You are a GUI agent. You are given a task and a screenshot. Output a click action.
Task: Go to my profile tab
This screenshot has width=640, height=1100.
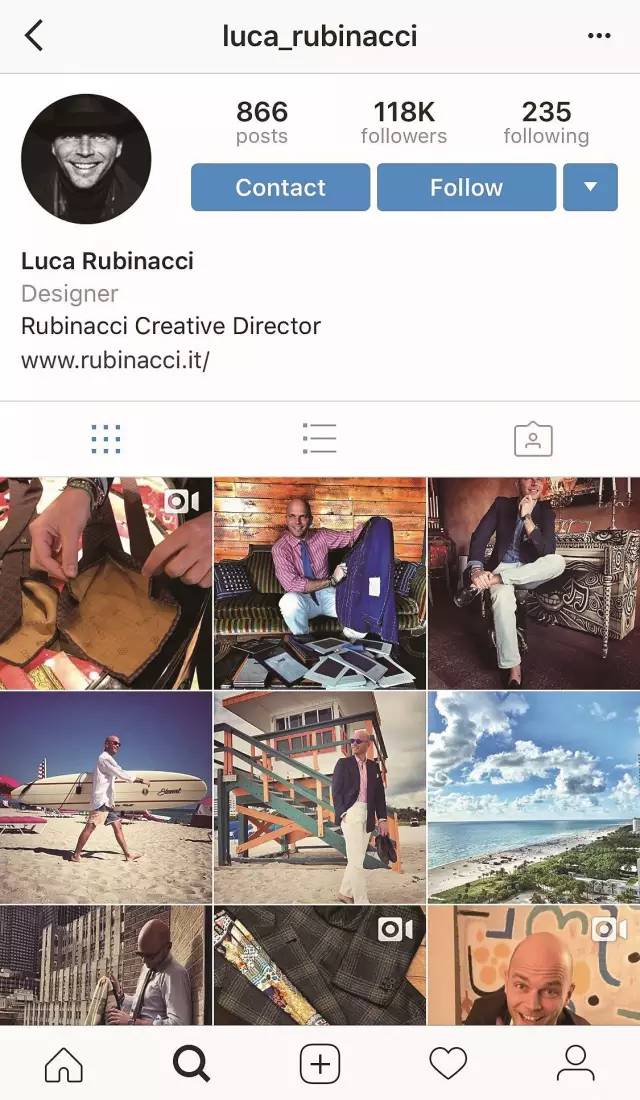[575, 1065]
